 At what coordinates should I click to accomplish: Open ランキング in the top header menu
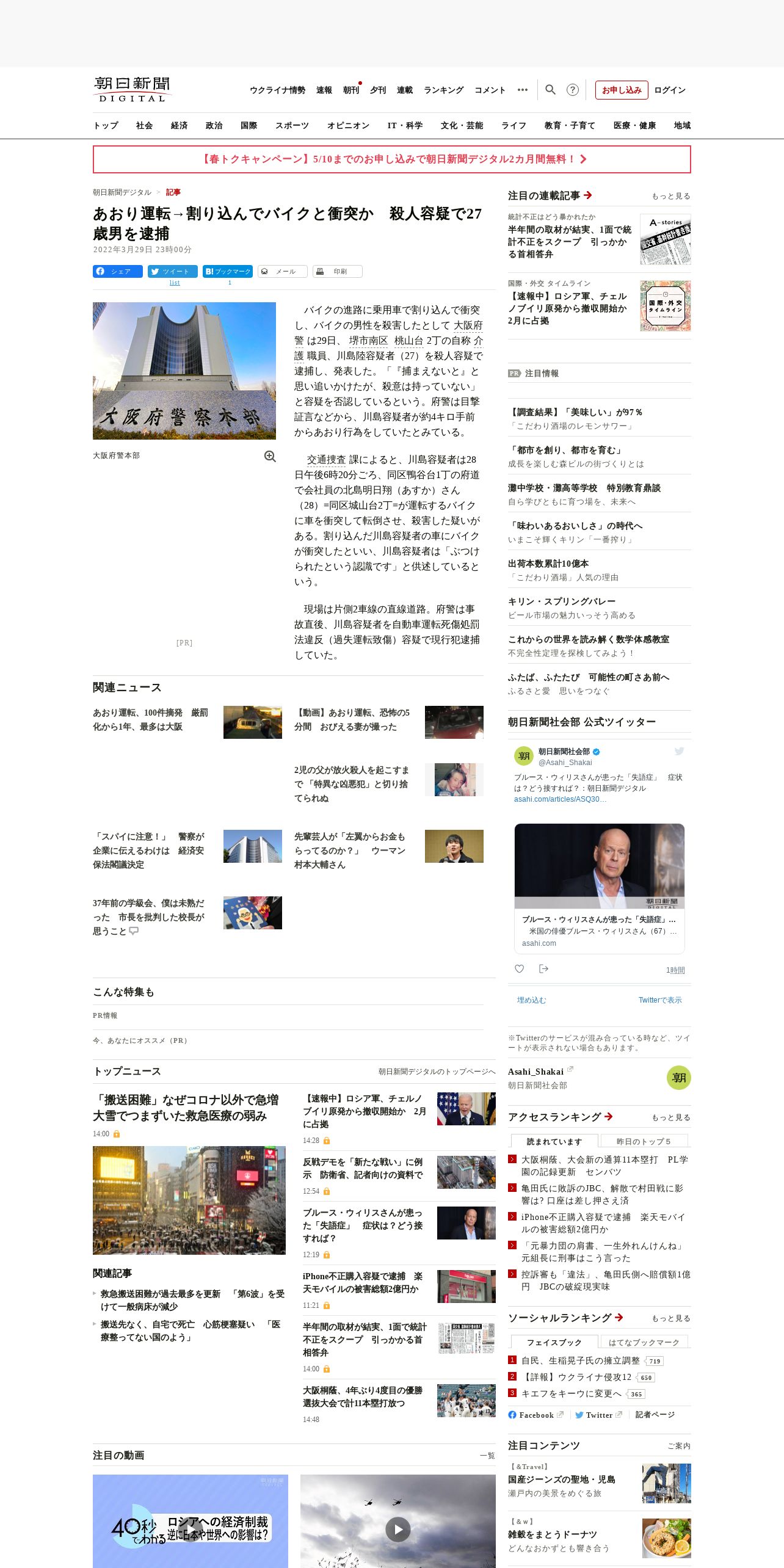coord(443,90)
